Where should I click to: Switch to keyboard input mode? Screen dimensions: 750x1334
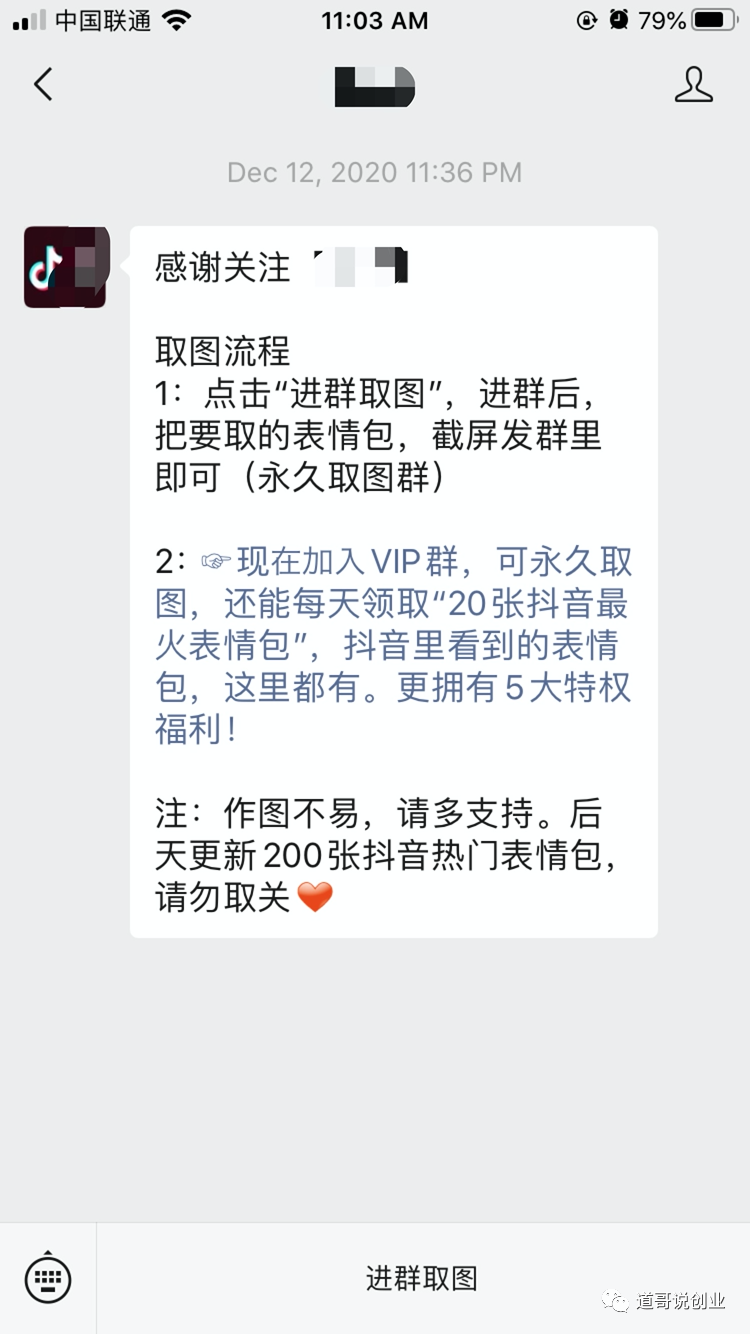pos(48,1277)
